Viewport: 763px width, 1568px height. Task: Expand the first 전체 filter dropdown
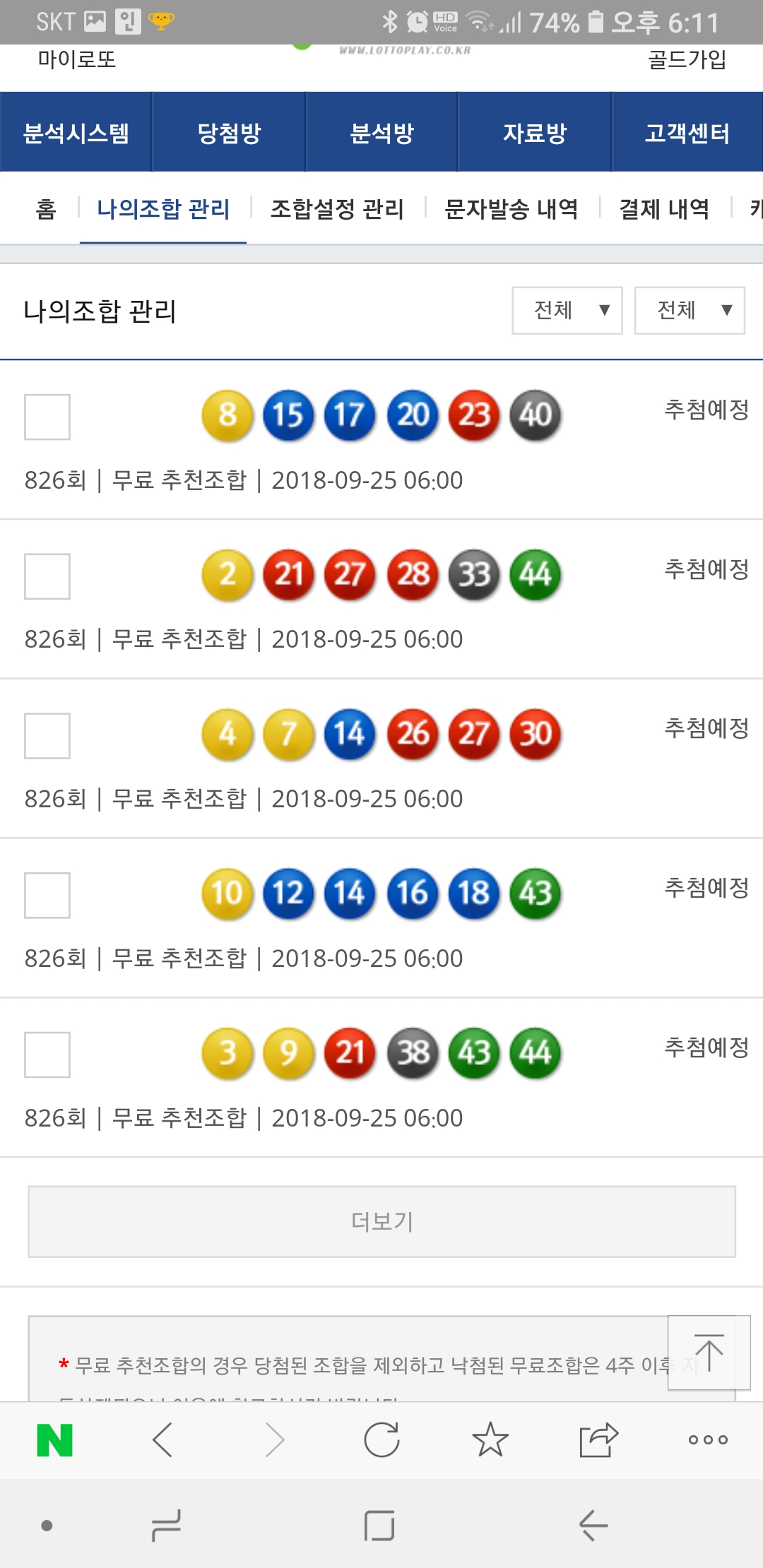click(567, 310)
